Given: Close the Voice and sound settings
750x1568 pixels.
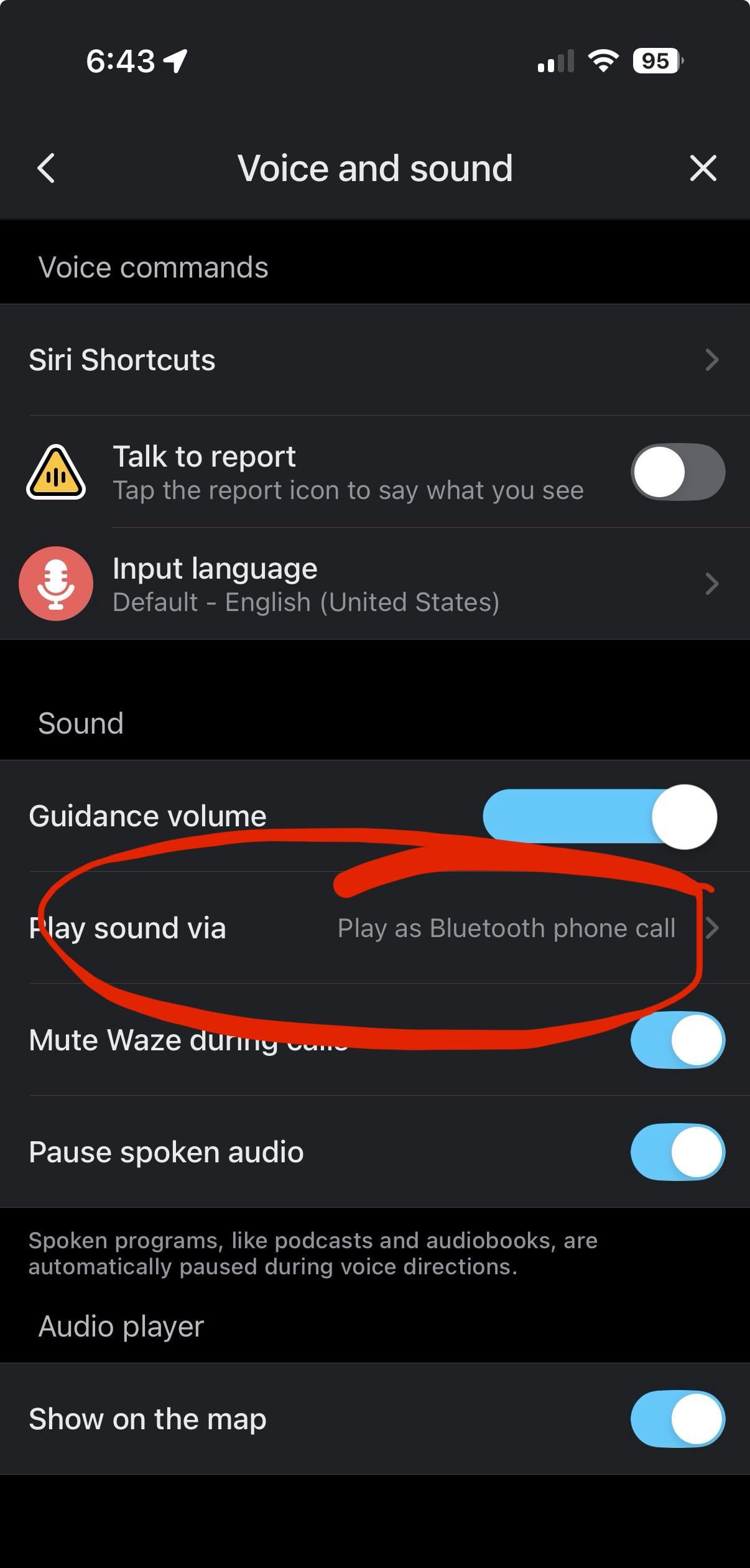Looking at the screenshot, I should point(703,169).
